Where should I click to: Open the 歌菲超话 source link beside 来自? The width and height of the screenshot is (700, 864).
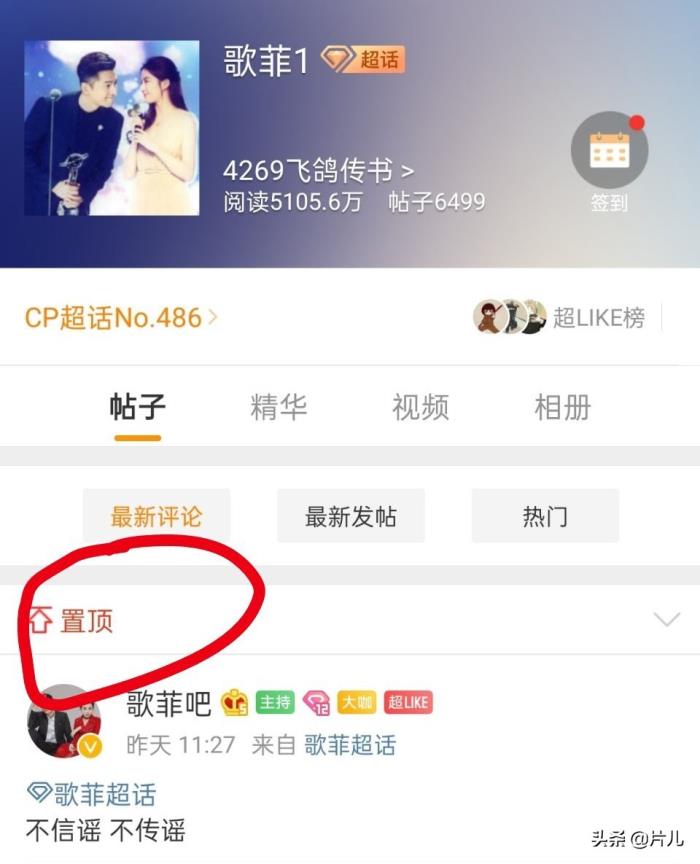pyautogui.click(x=350, y=745)
